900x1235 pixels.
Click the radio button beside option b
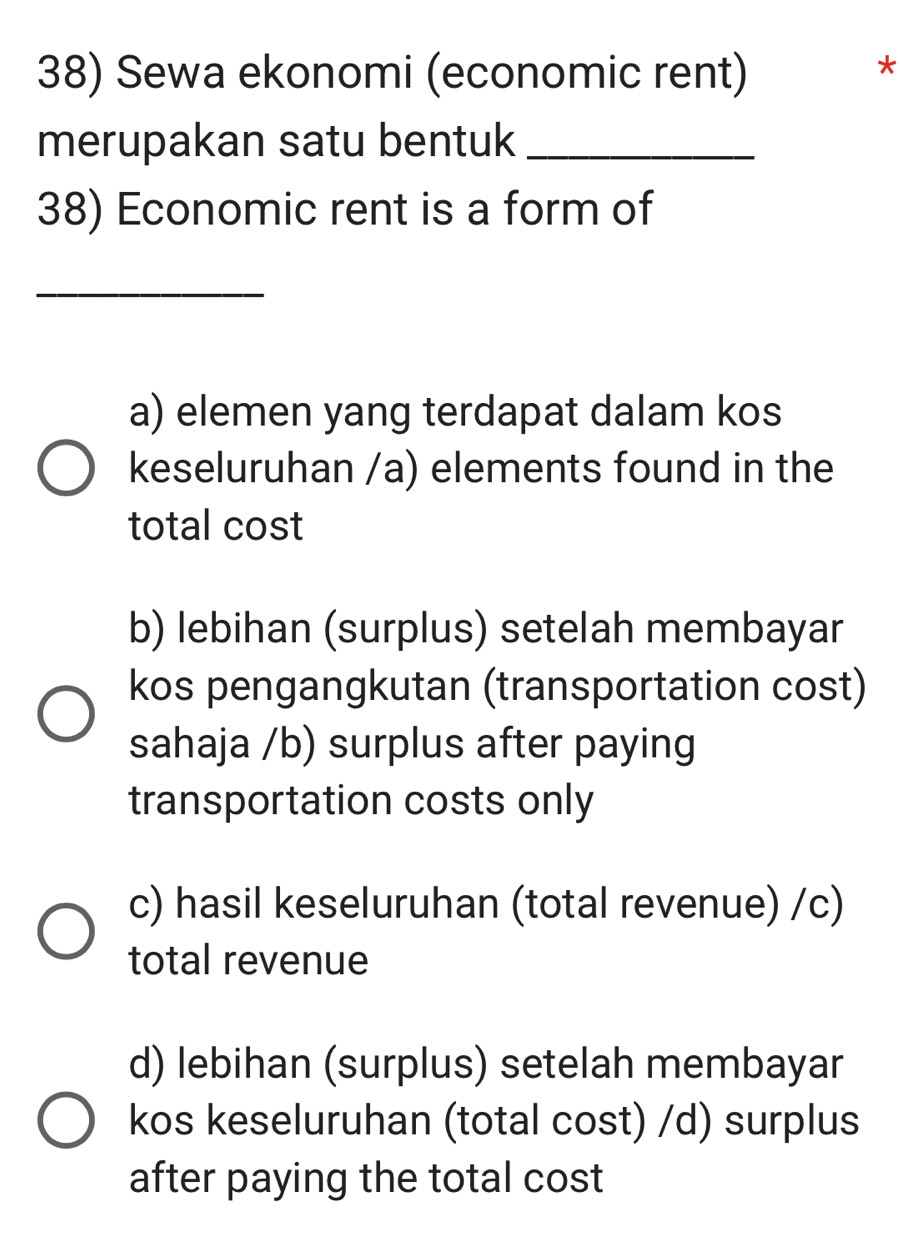[65, 714]
